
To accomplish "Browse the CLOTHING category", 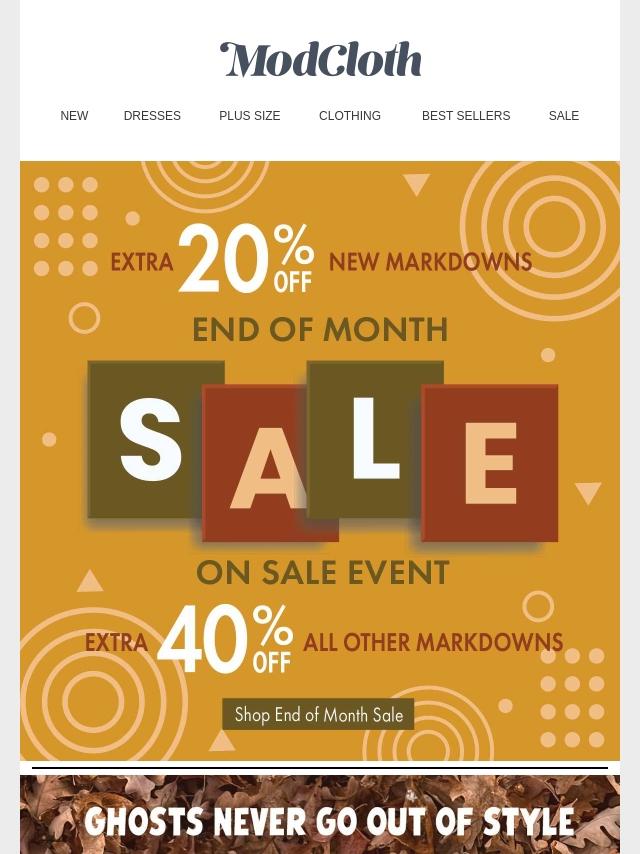I will (350, 115).
